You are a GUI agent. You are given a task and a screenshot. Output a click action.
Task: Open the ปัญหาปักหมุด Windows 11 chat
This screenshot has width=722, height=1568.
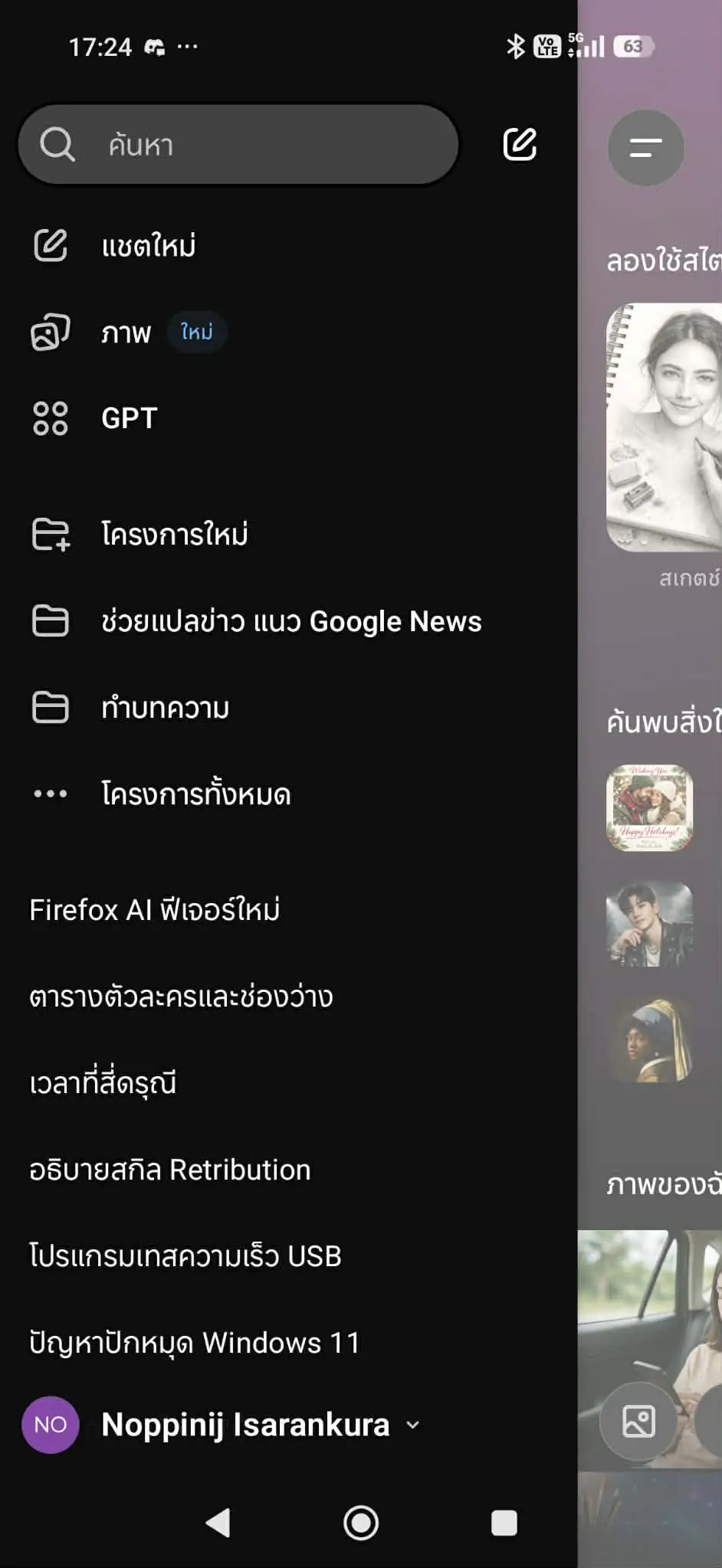click(x=194, y=1343)
